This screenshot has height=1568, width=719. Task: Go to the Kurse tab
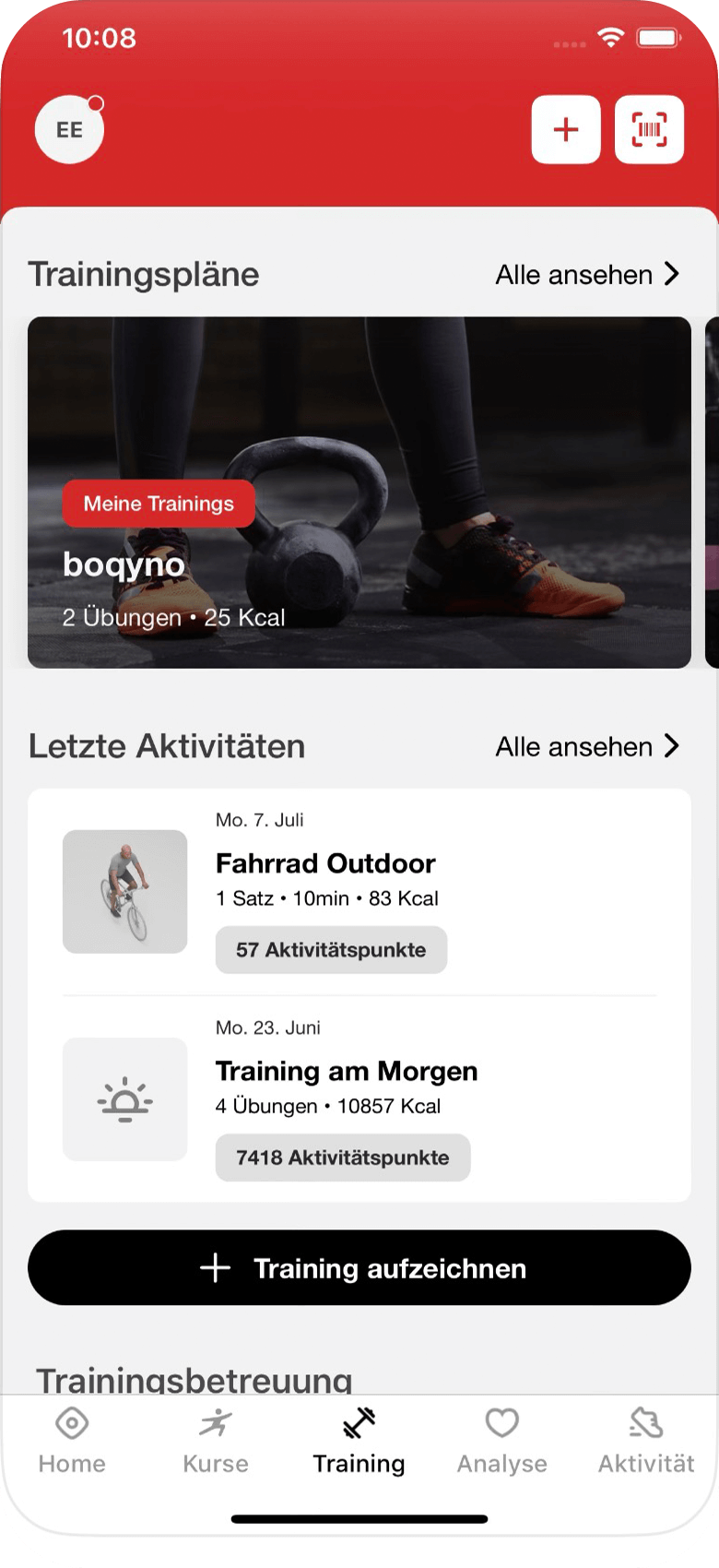point(216,1441)
